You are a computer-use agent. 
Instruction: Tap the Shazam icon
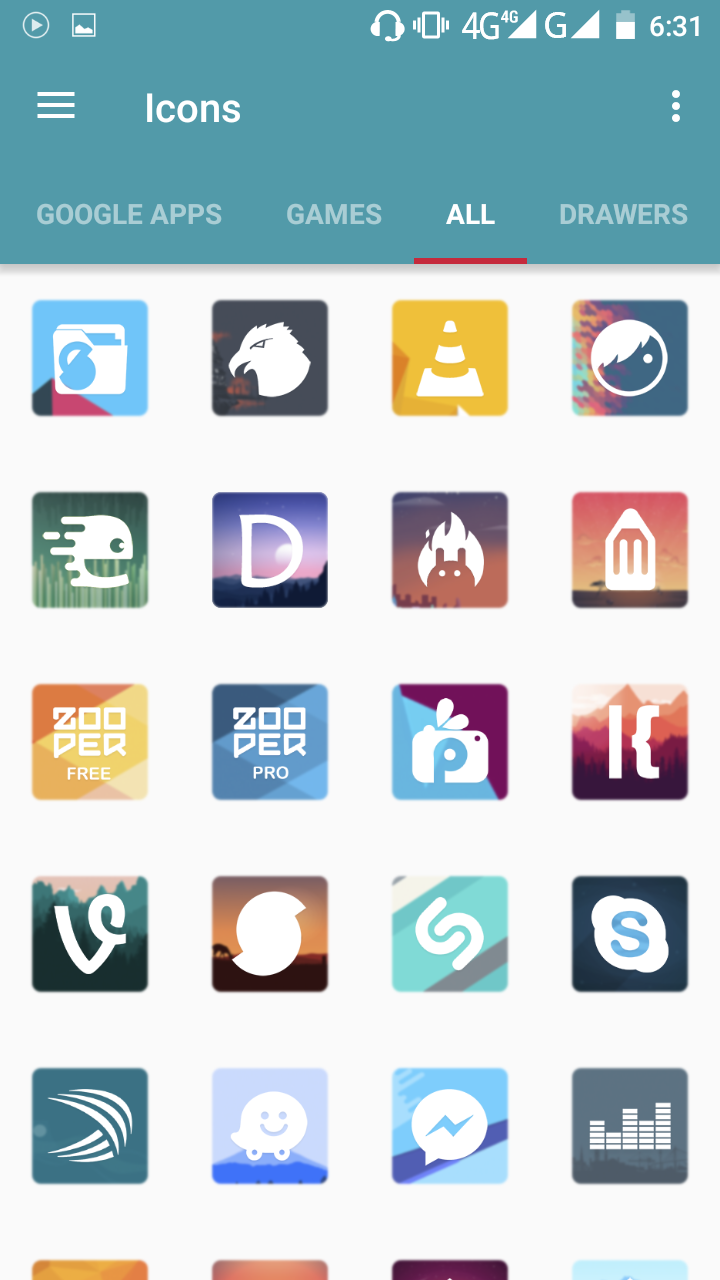(450, 934)
